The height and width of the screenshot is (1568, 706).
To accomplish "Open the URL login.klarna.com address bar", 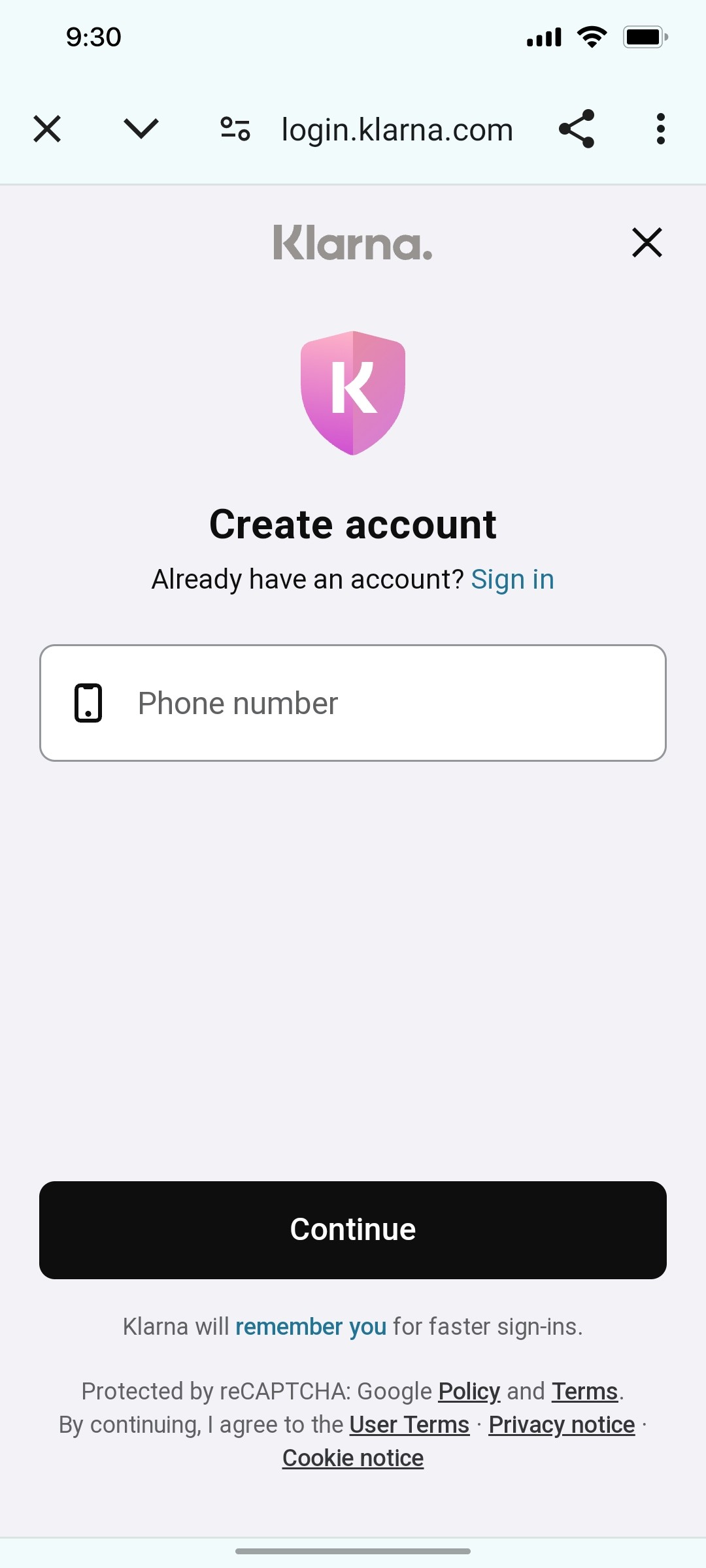I will click(397, 129).
